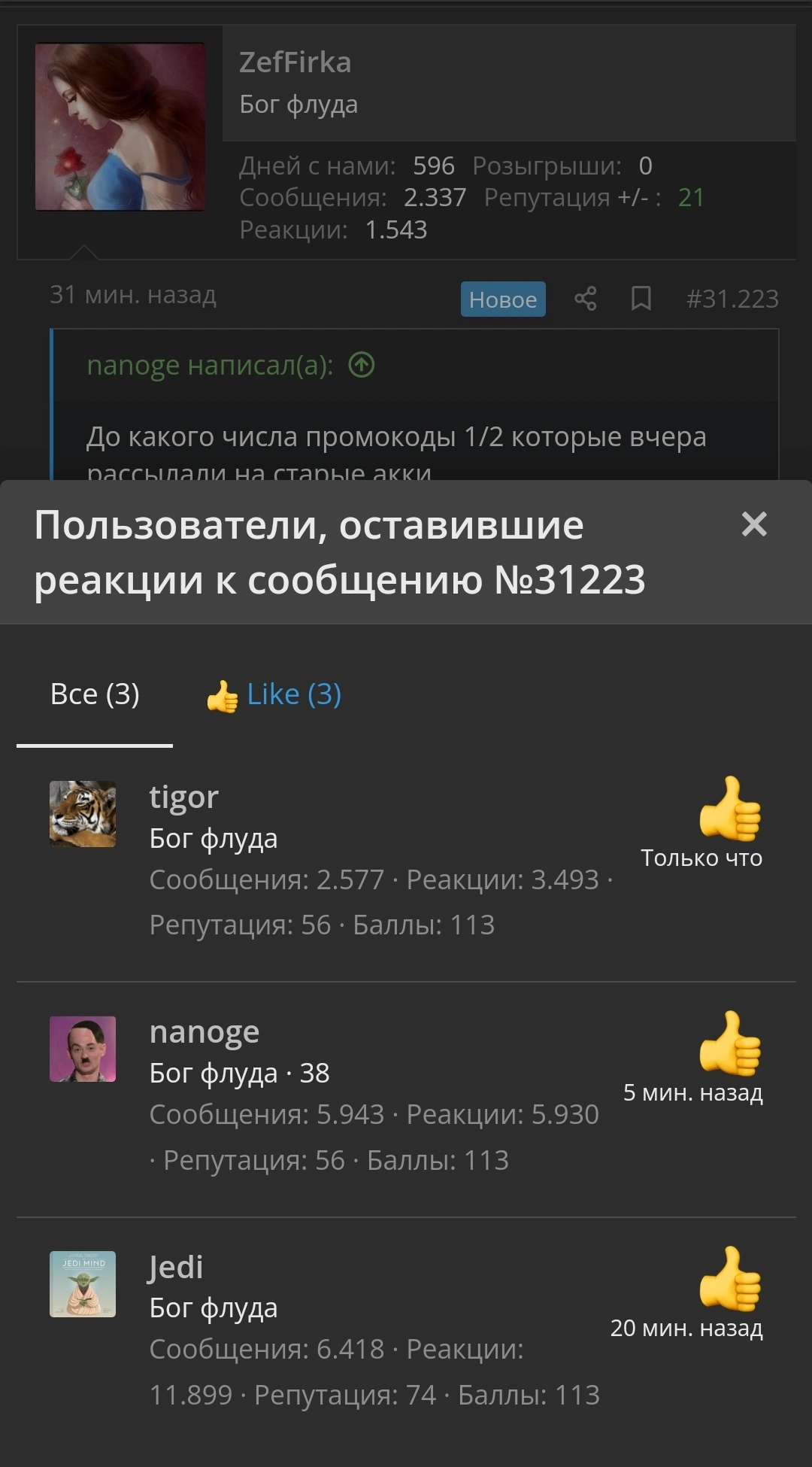Viewport: 812px width, 1467px height.
Task: Close the reactions dialog
Action: (754, 524)
